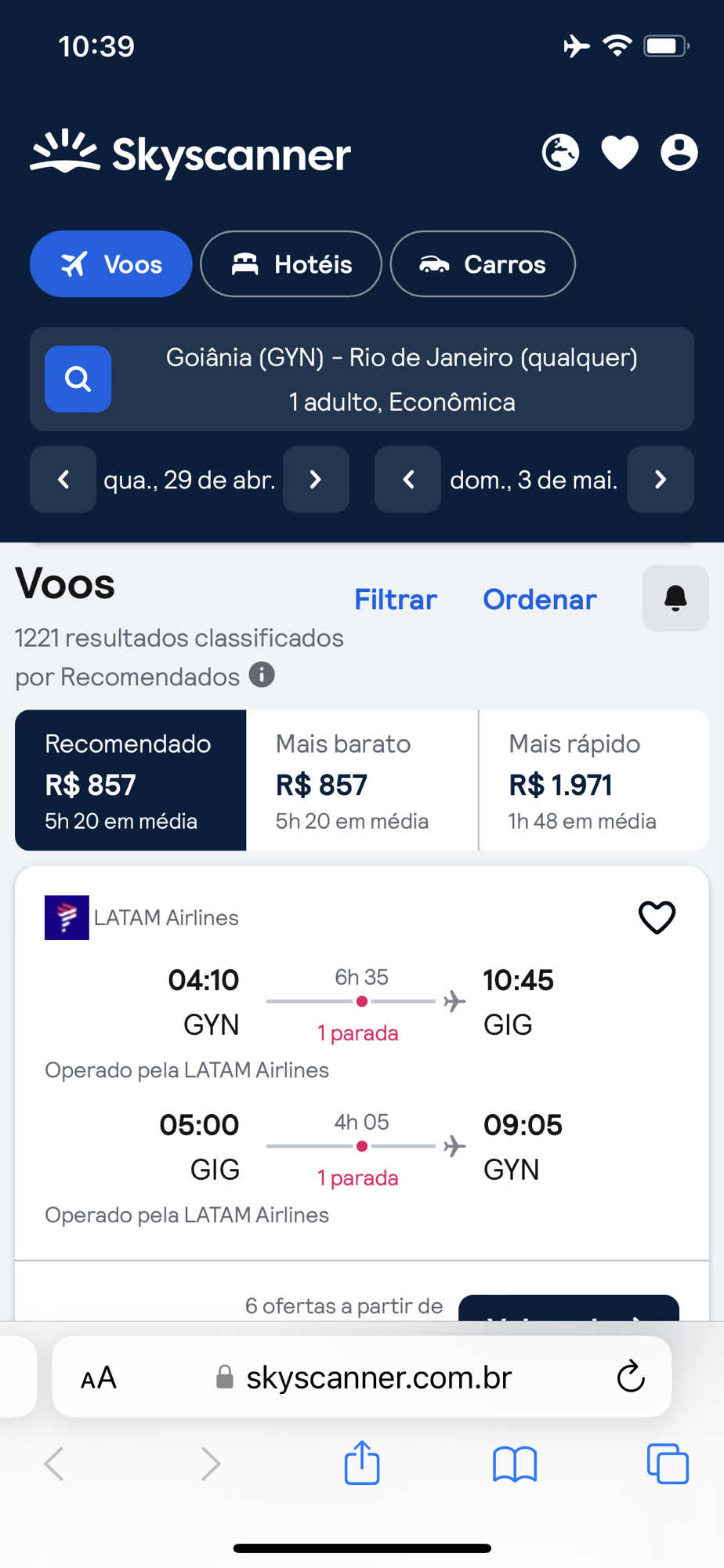Go to day after dom., 3 de mai.

click(x=661, y=480)
